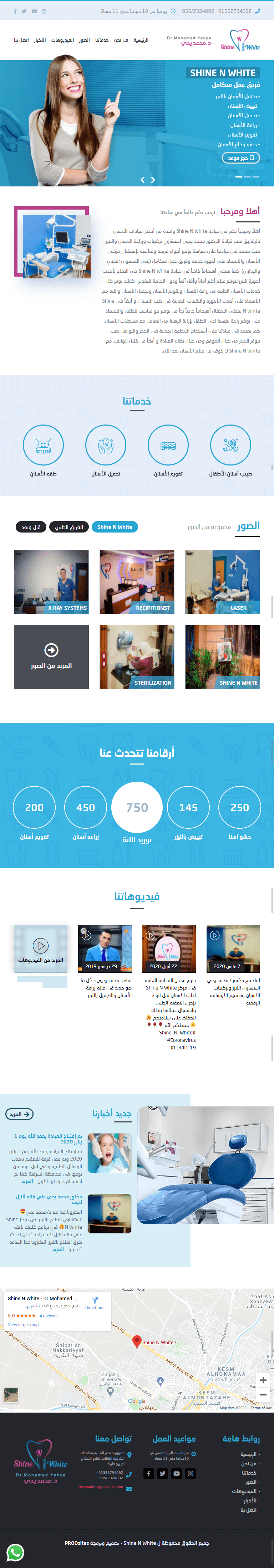This screenshot has width=274, height=1568.
Task: Switch gallery to قبل وبعد tab
Action: 30,527
